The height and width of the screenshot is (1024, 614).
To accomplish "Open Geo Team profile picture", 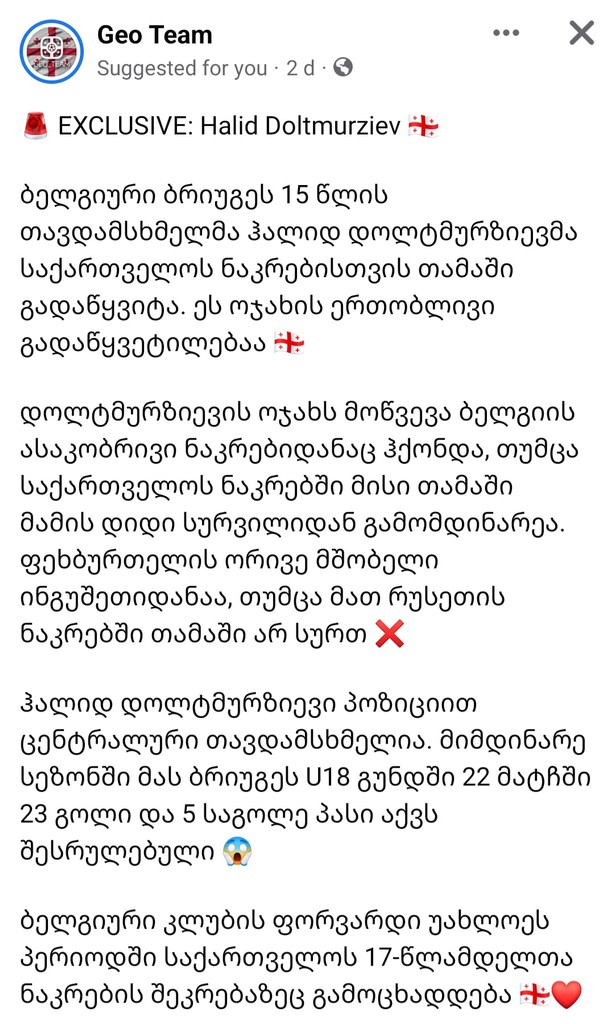I will point(51,49).
